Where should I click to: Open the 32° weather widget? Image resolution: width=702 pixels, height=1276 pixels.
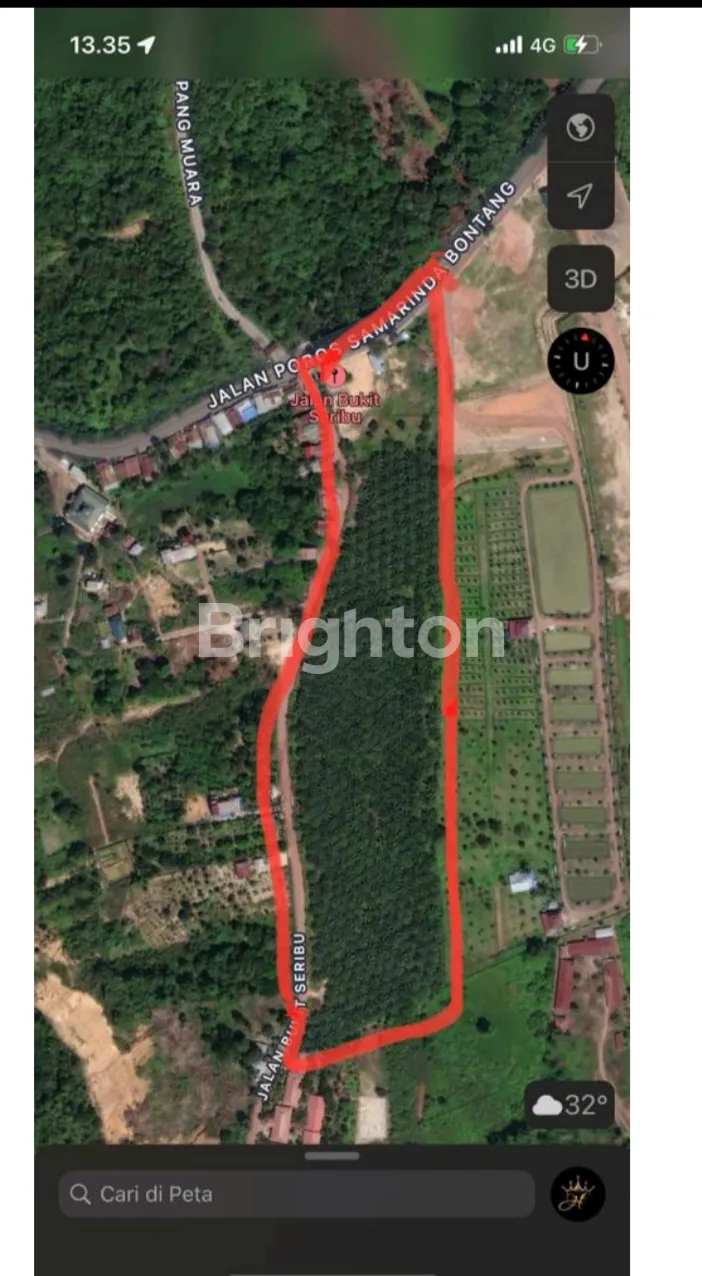tap(571, 1105)
